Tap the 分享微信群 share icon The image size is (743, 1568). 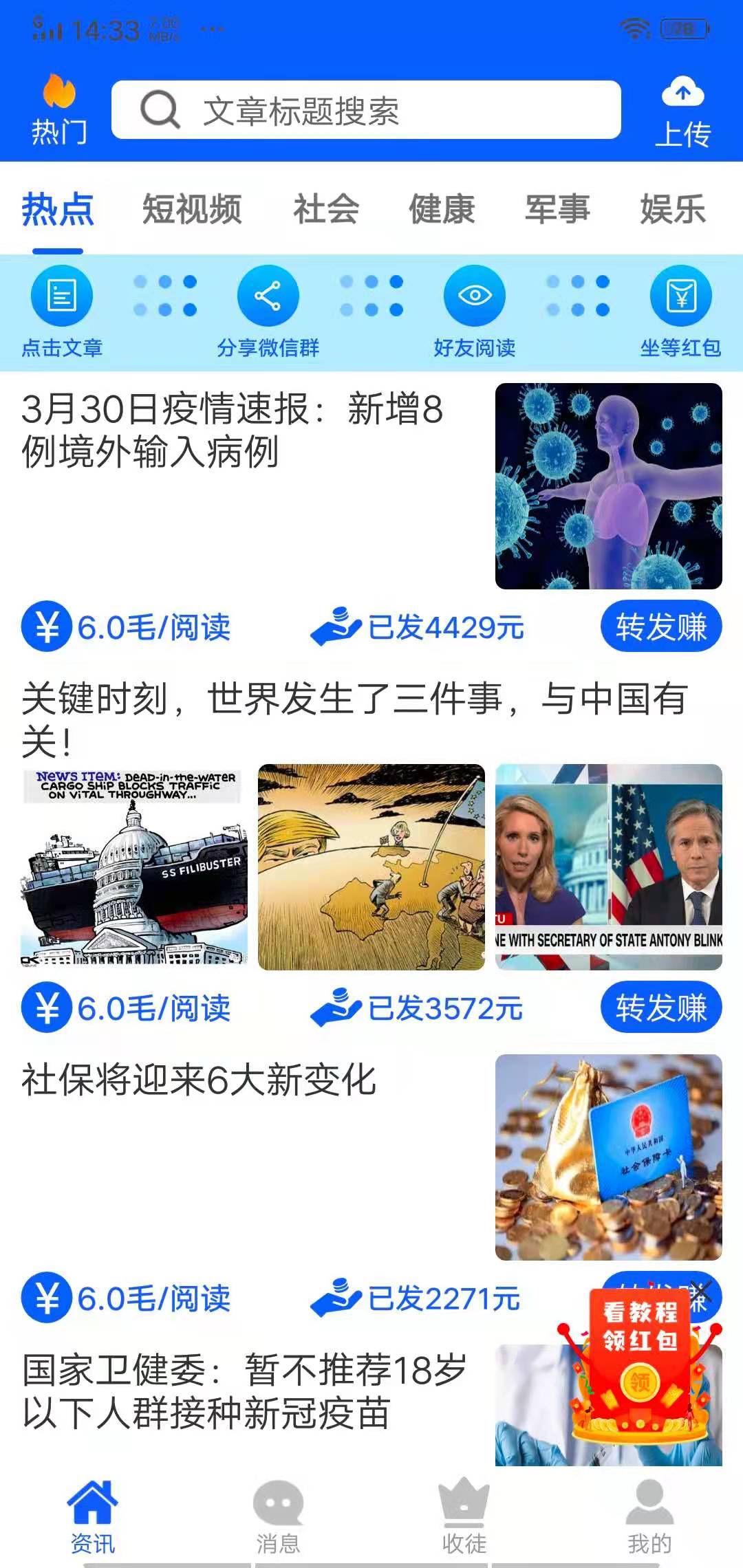pyautogui.click(x=268, y=294)
